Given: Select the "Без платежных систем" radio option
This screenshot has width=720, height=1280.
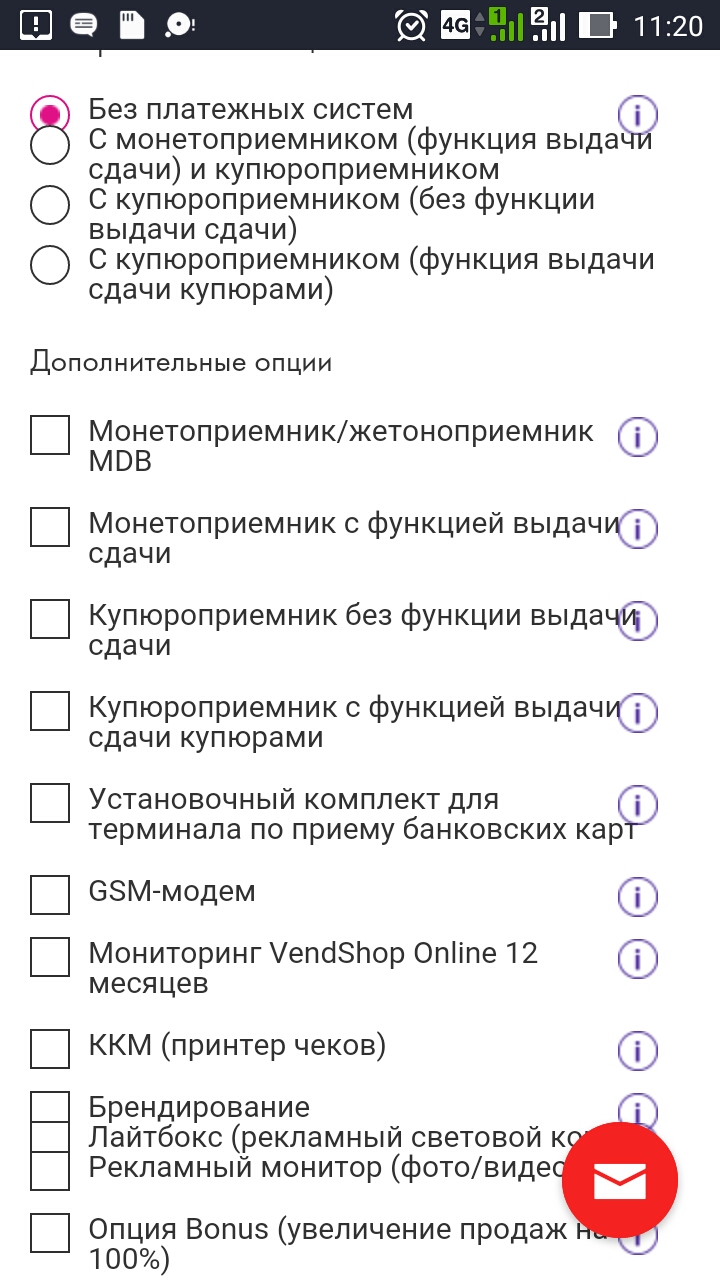Looking at the screenshot, I should [50, 114].
